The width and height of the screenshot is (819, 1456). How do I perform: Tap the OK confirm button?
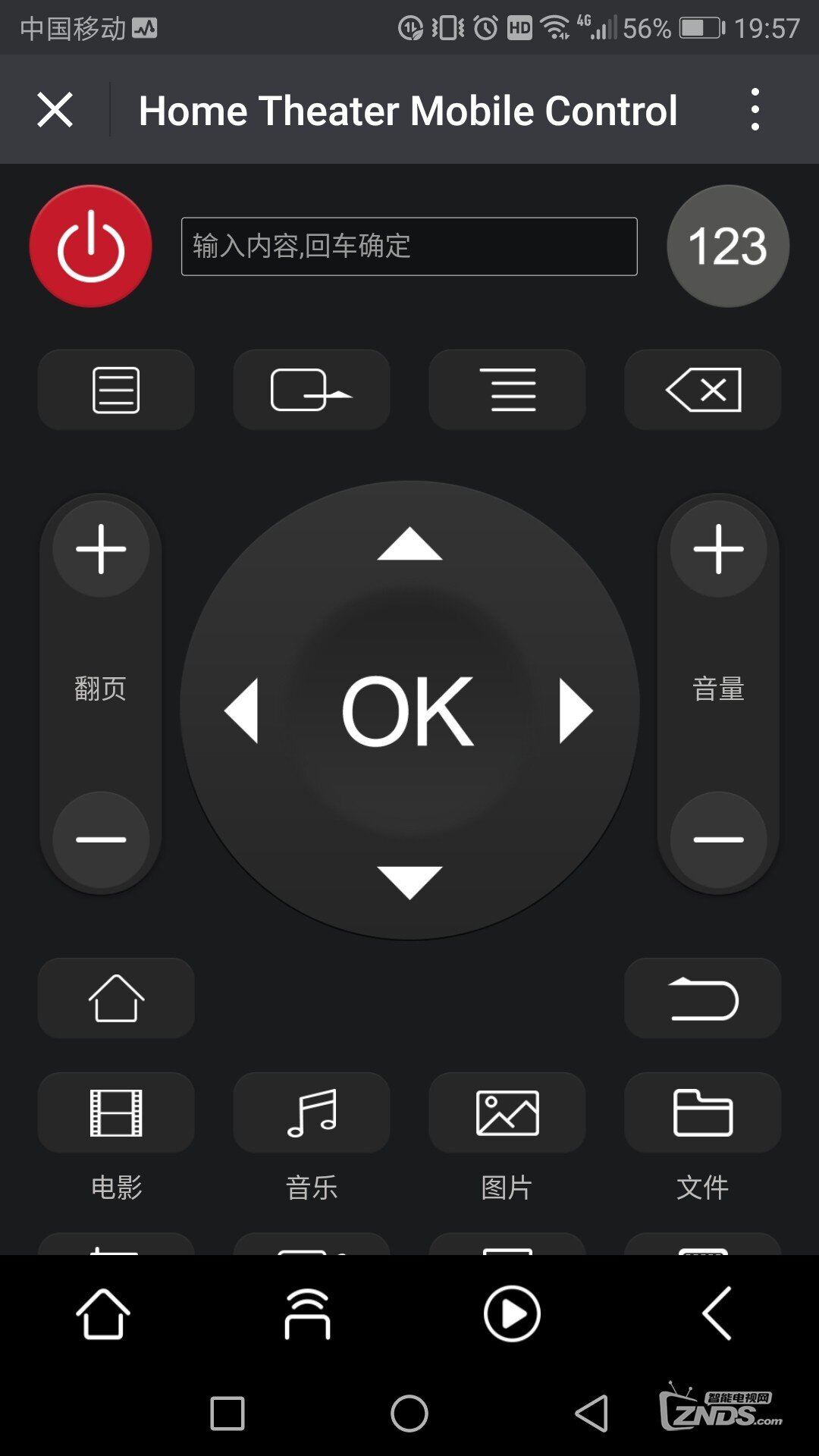[x=408, y=711]
